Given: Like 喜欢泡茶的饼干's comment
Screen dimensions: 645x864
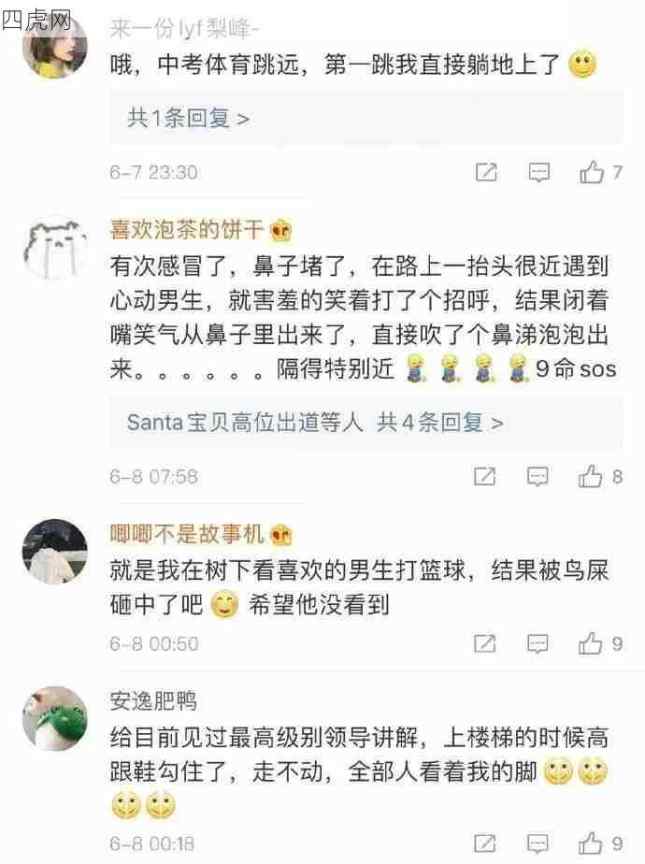Looking at the screenshot, I should point(592,477).
